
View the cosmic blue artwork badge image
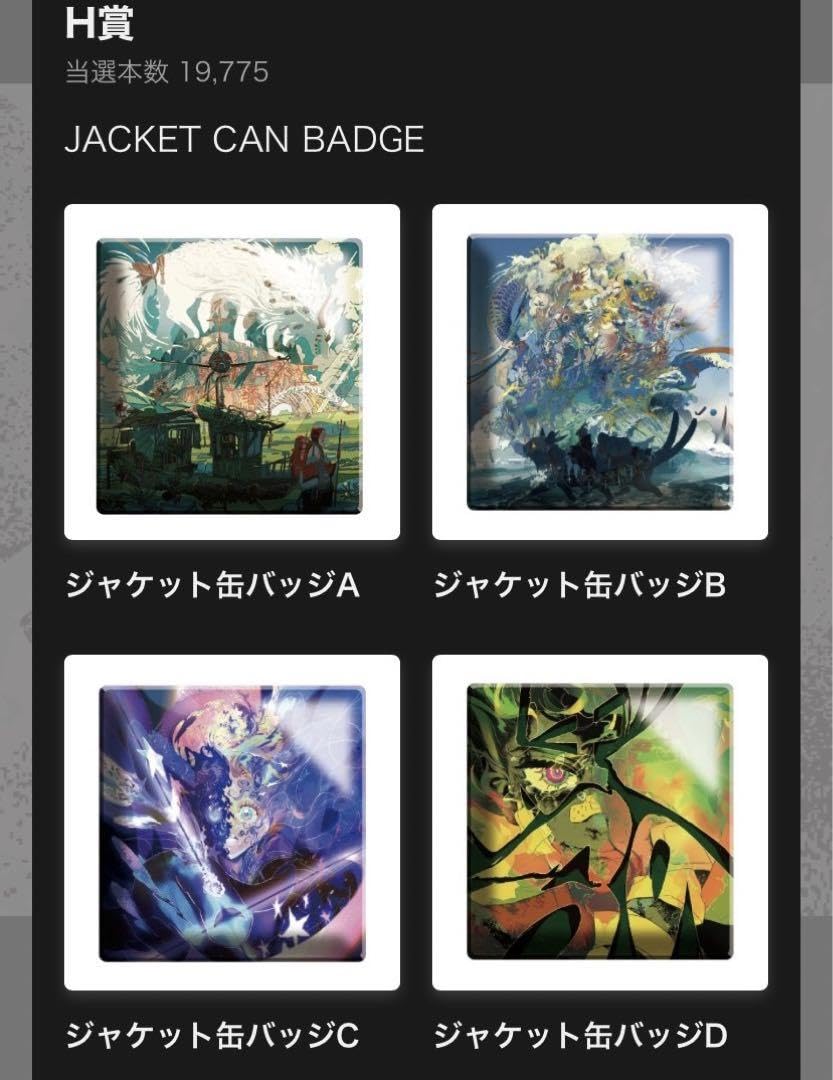232,820
